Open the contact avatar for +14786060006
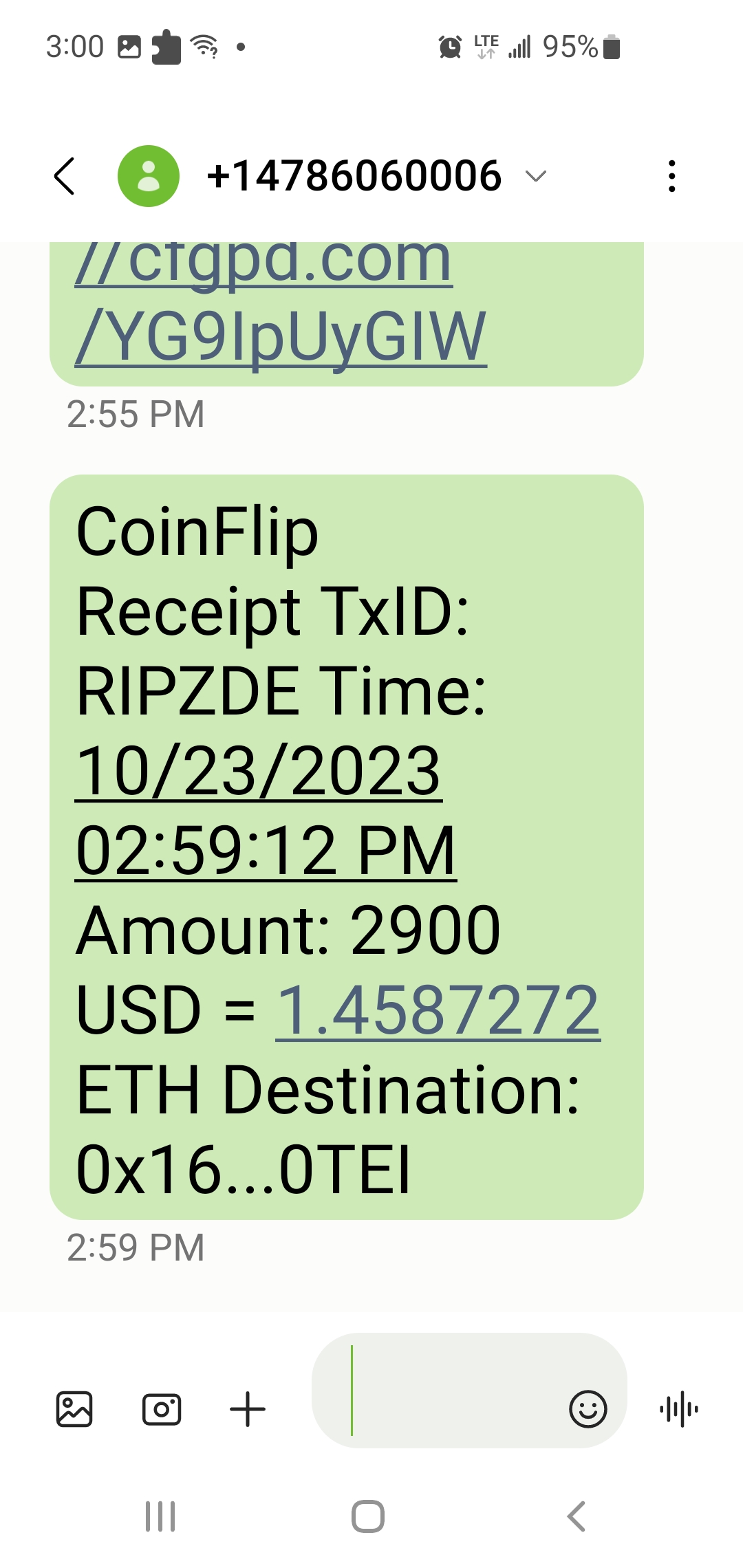 click(149, 176)
